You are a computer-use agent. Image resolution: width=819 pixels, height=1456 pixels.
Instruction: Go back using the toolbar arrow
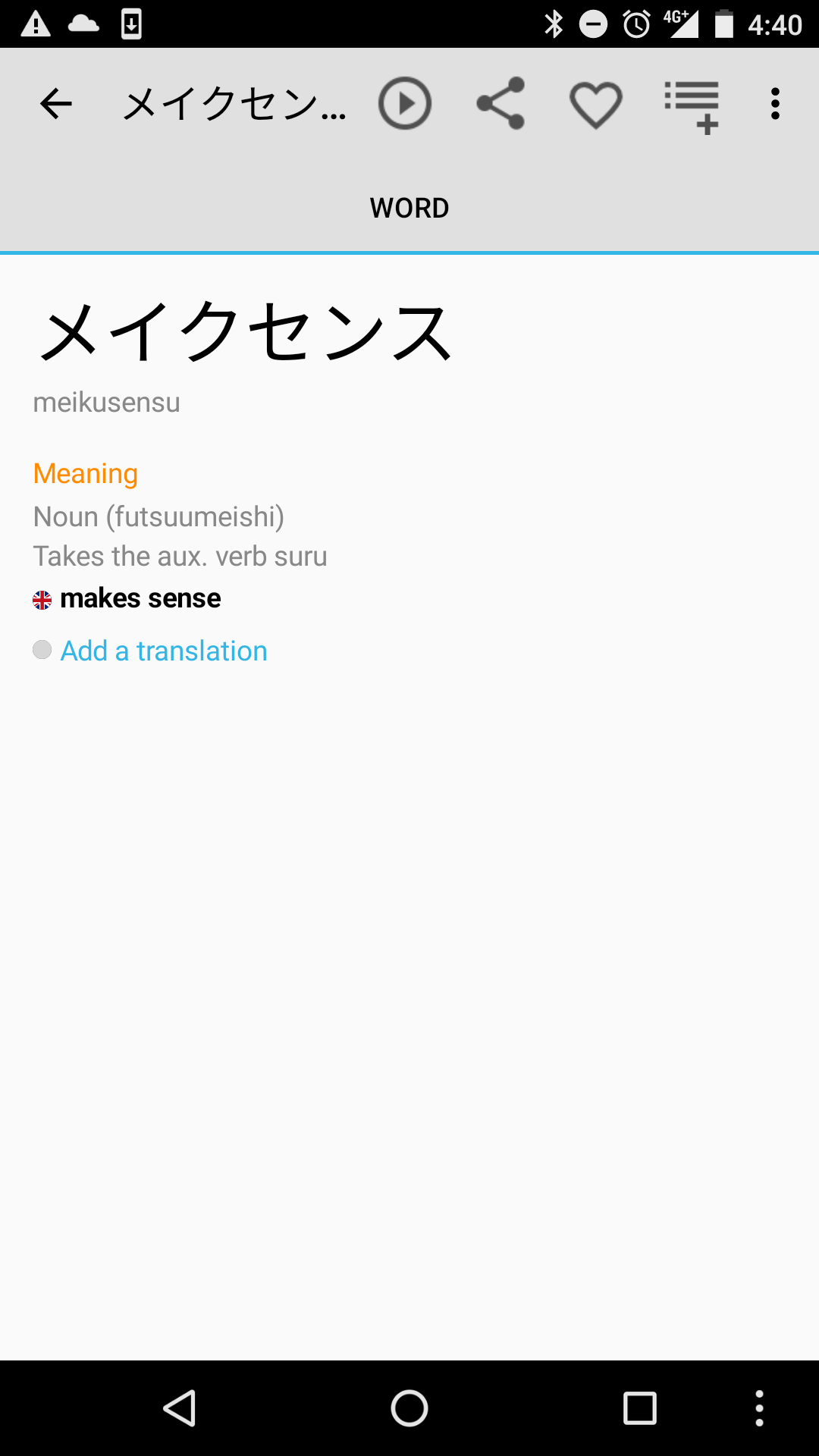click(56, 104)
